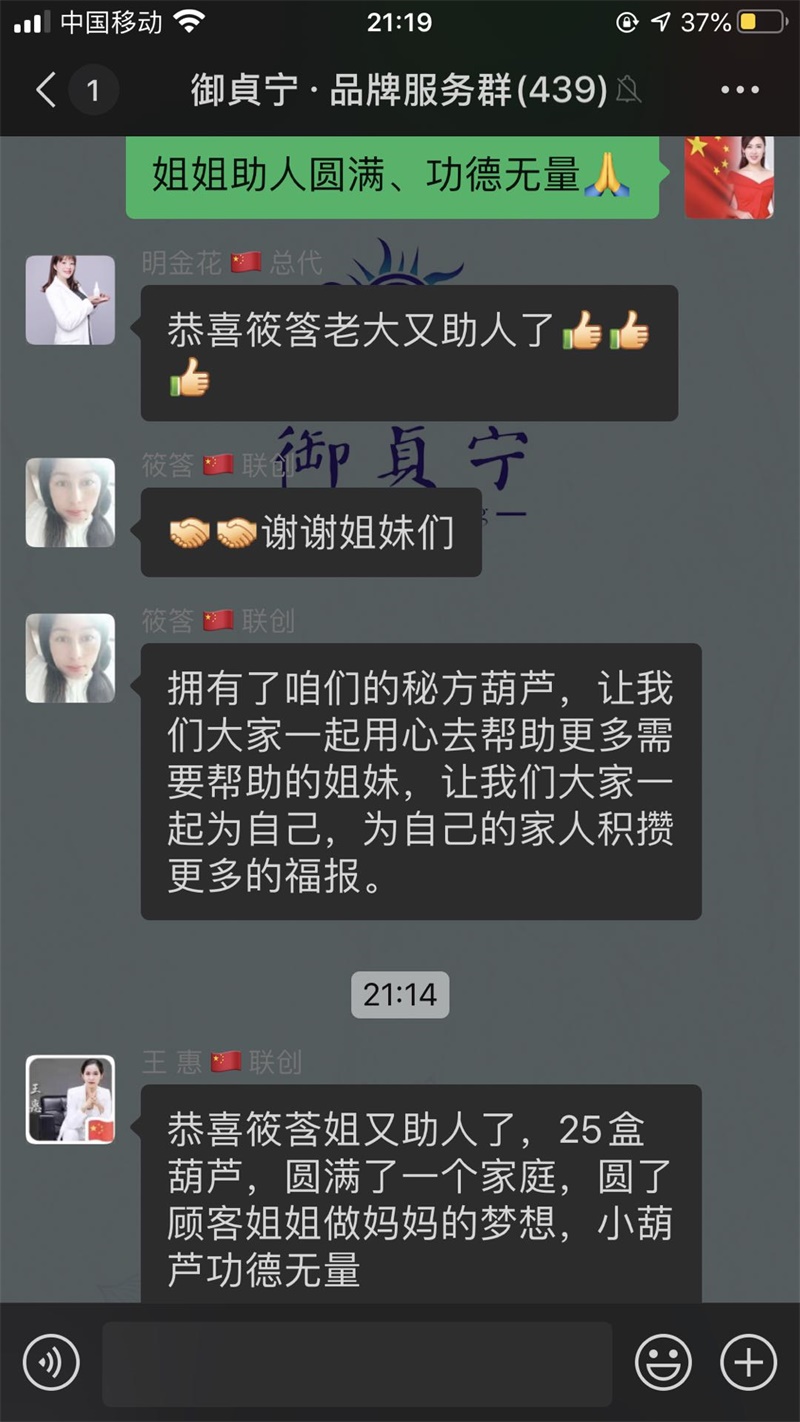Open the emoji sticker panel

click(663, 1362)
